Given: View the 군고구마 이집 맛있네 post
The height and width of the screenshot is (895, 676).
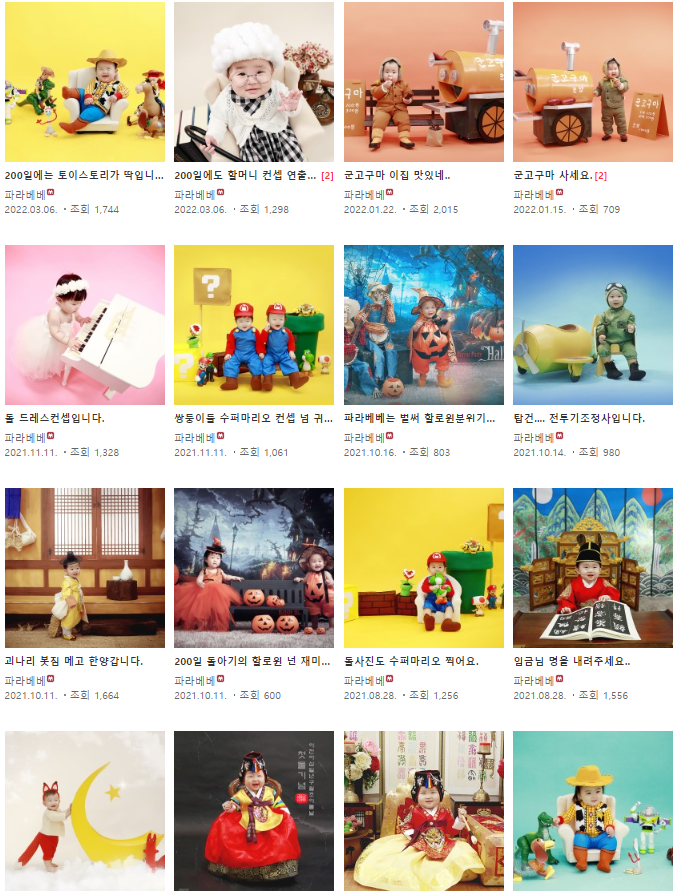Looking at the screenshot, I should click(x=424, y=82).
